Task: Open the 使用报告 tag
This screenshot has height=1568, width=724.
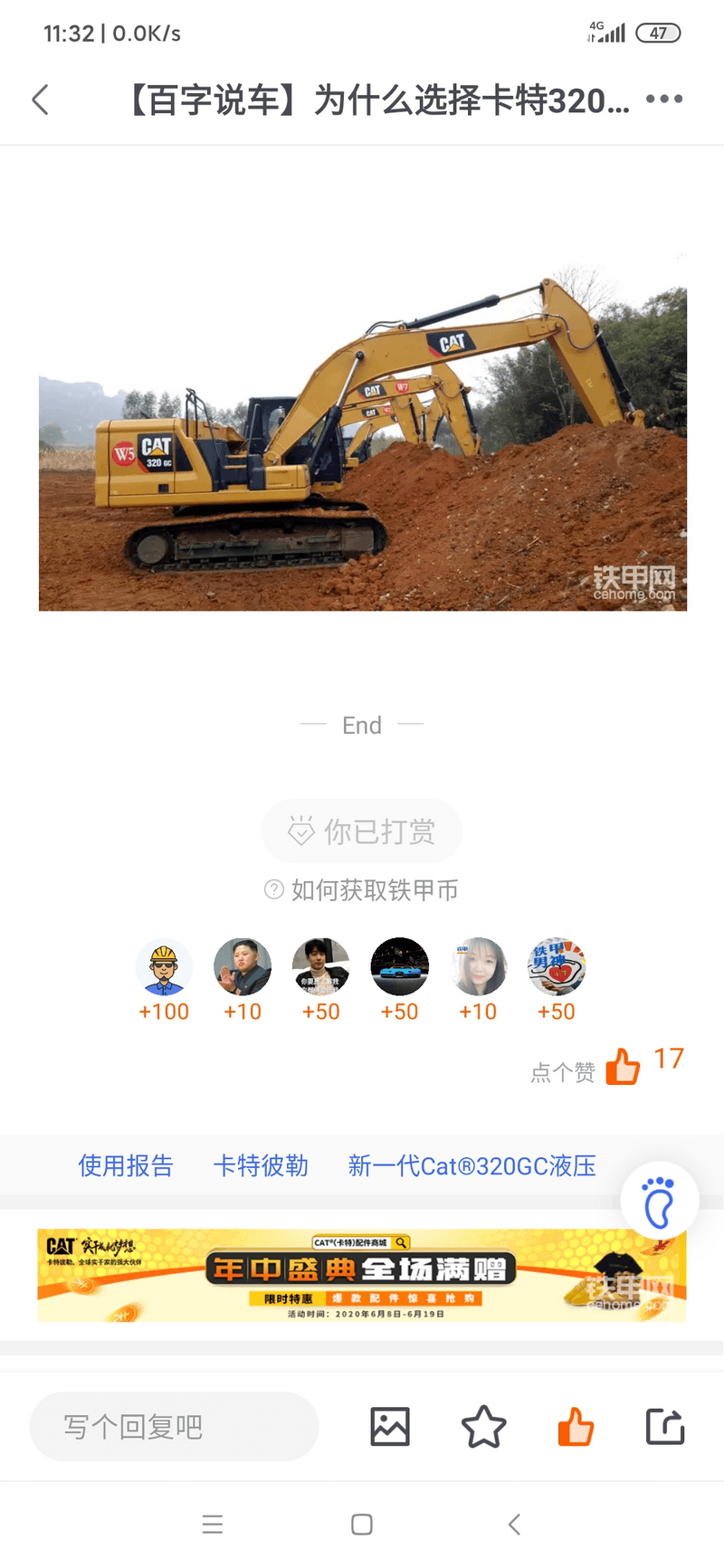Action: 125,1165
